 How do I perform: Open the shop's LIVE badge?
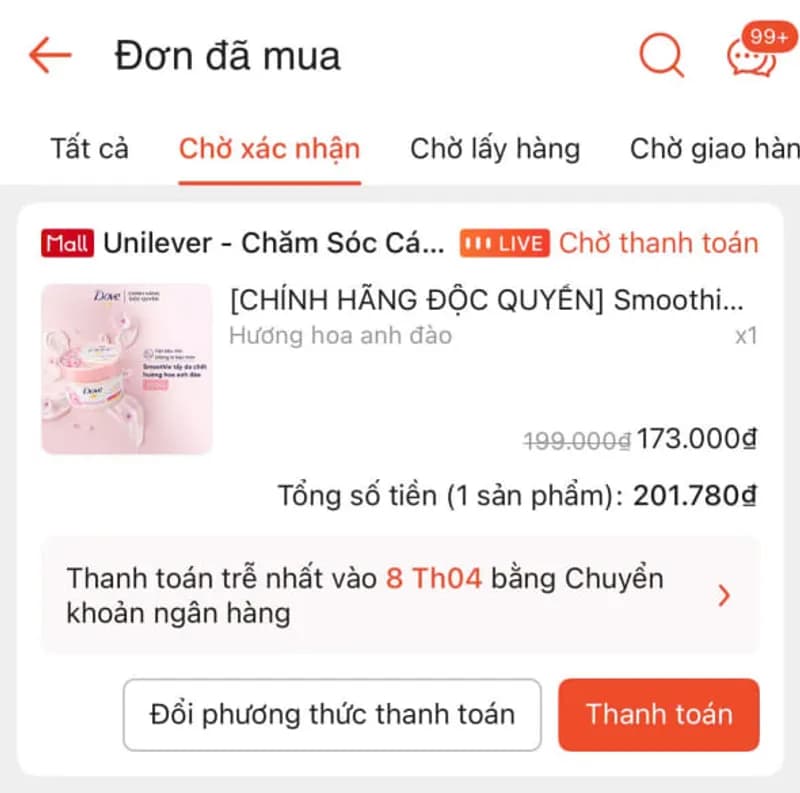tap(503, 243)
